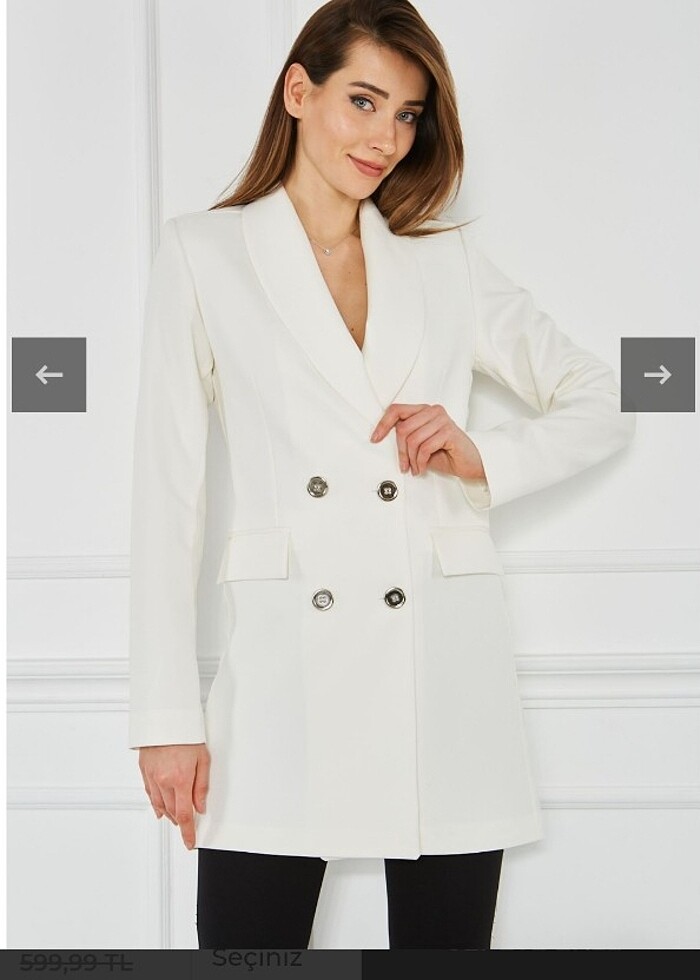Show the next product image
Viewport: 700px width, 980px height.
(657, 375)
